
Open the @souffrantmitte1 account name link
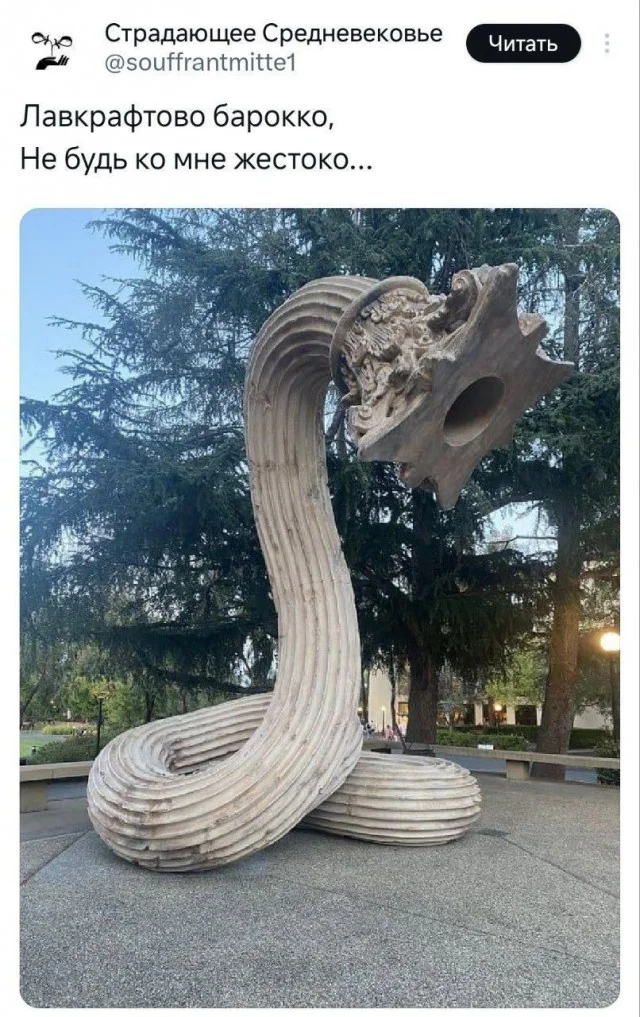200,63
